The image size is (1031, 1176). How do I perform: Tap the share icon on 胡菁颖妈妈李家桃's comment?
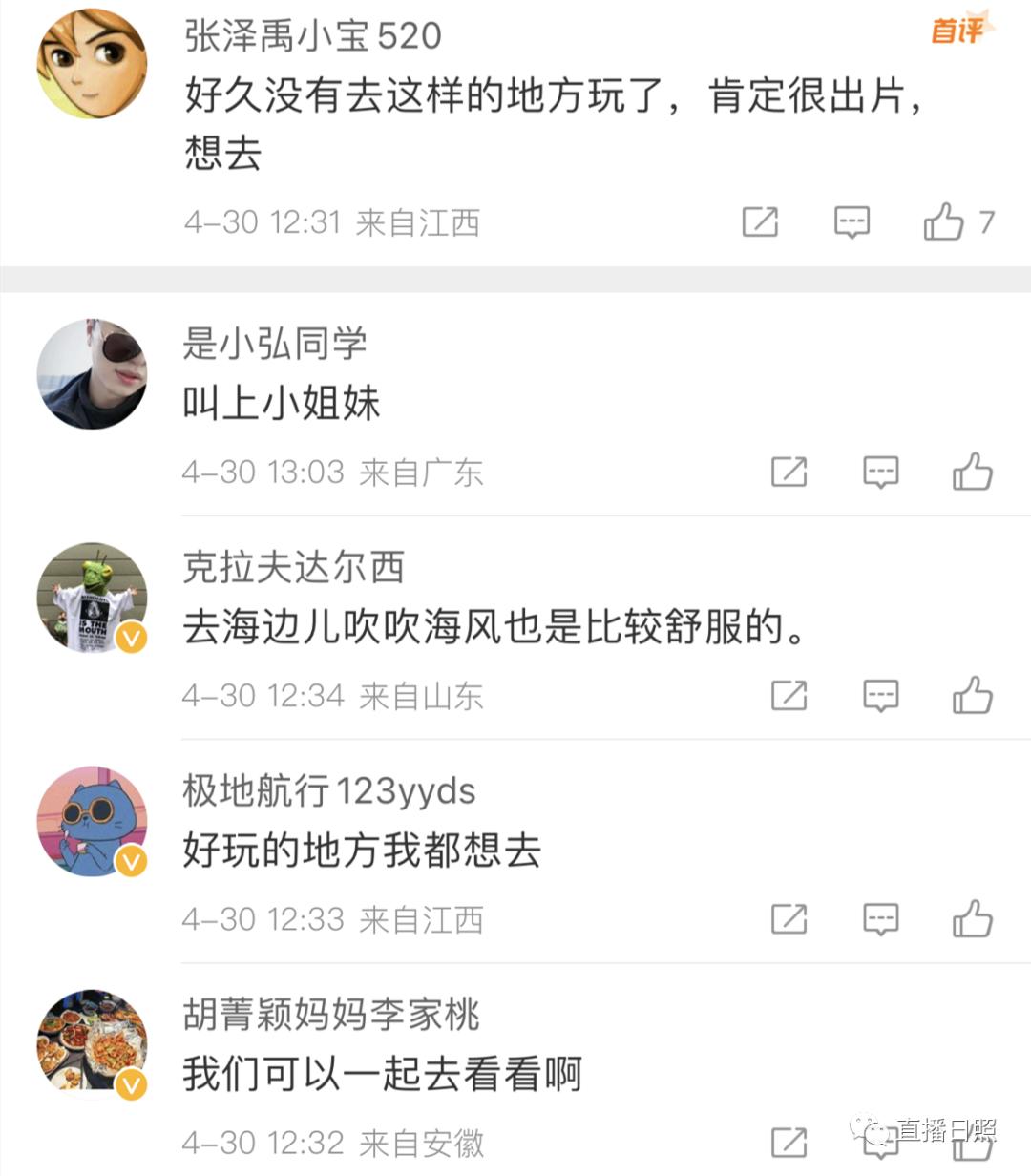(x=788, y=1142)
